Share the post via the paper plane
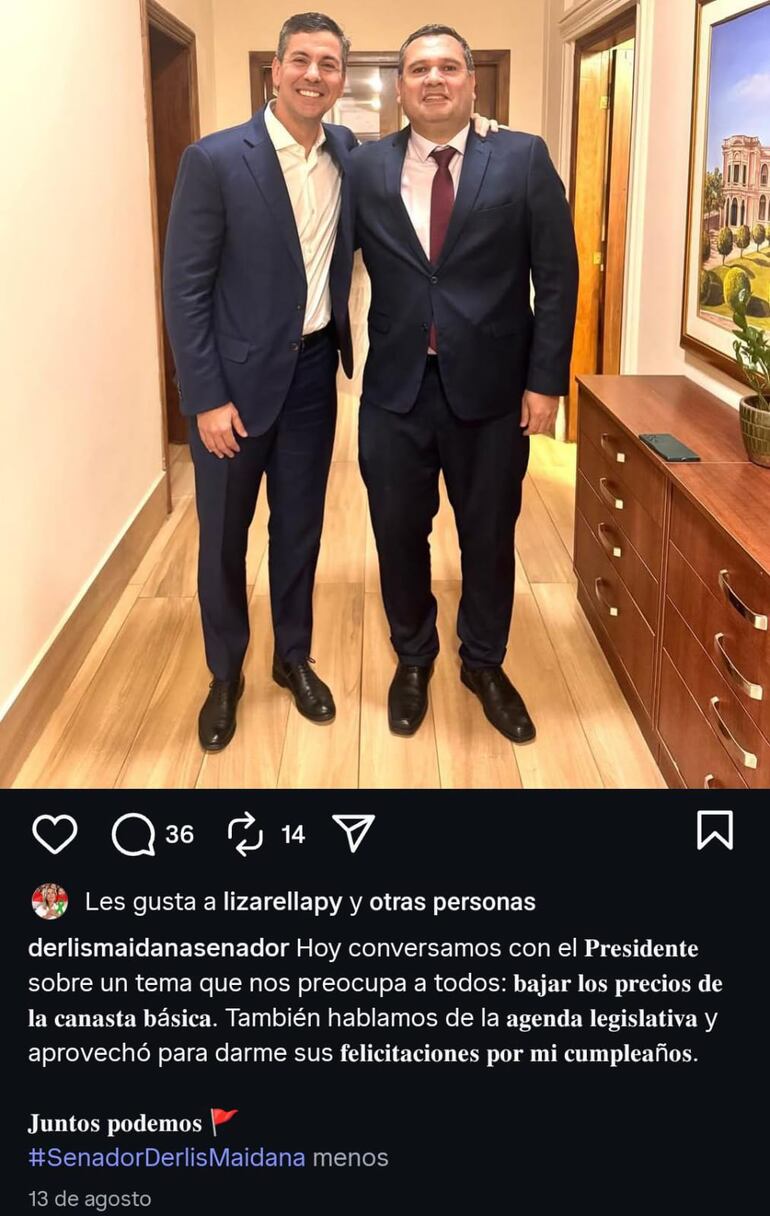 click(353, 832)
